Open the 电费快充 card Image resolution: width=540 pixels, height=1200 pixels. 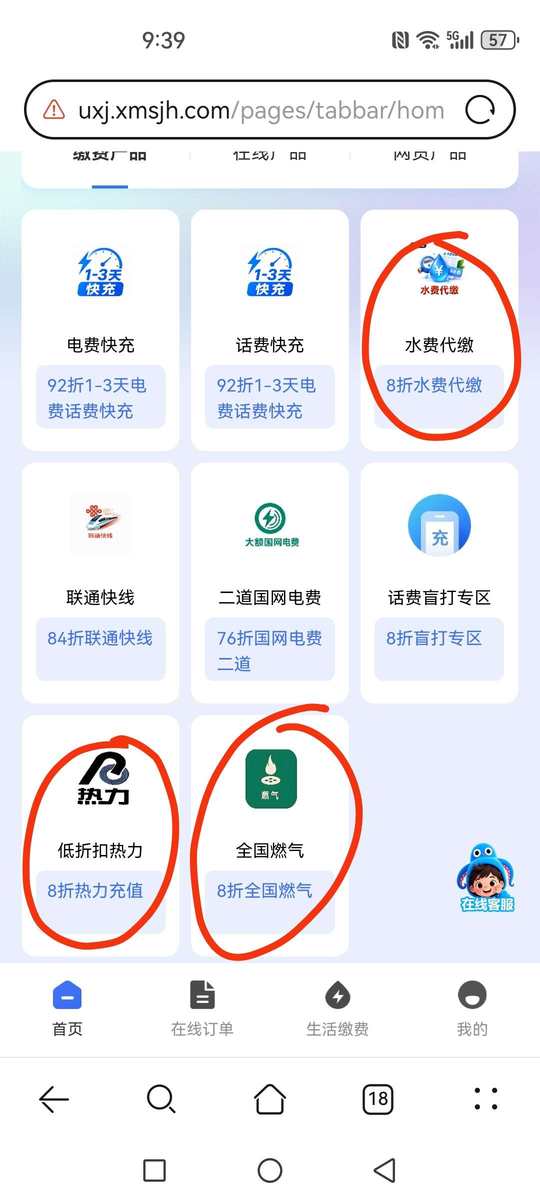100,330
